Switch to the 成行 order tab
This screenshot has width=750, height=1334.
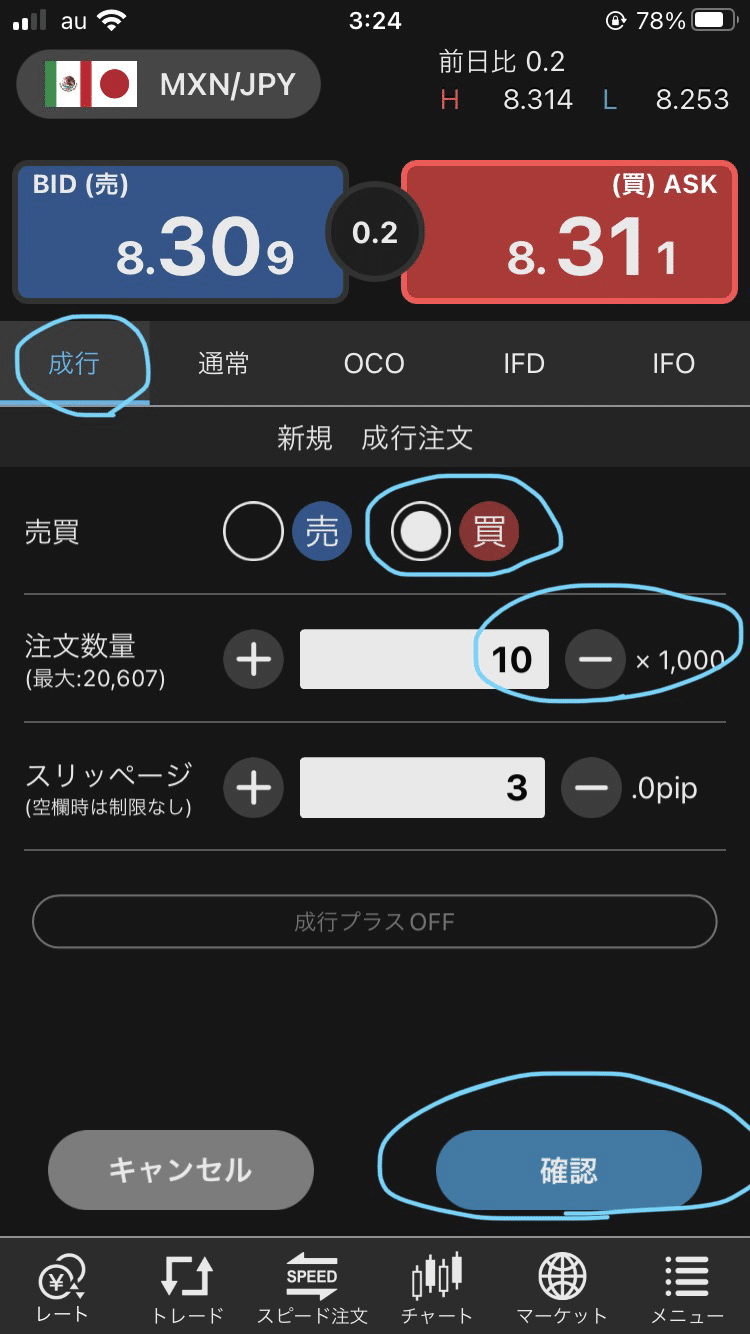click(74, 363)
